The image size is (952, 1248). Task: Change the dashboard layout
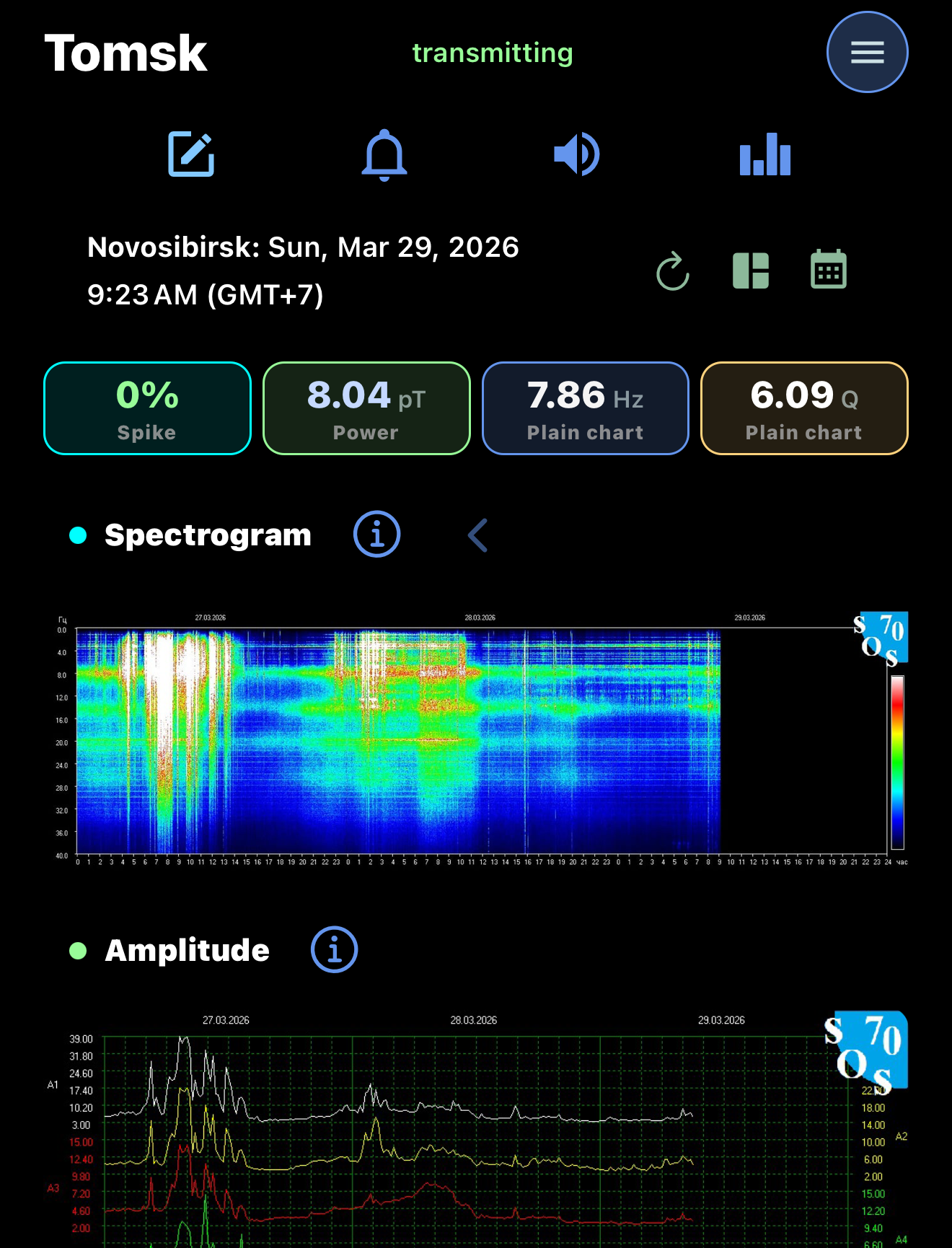click(x=751, y=271)
